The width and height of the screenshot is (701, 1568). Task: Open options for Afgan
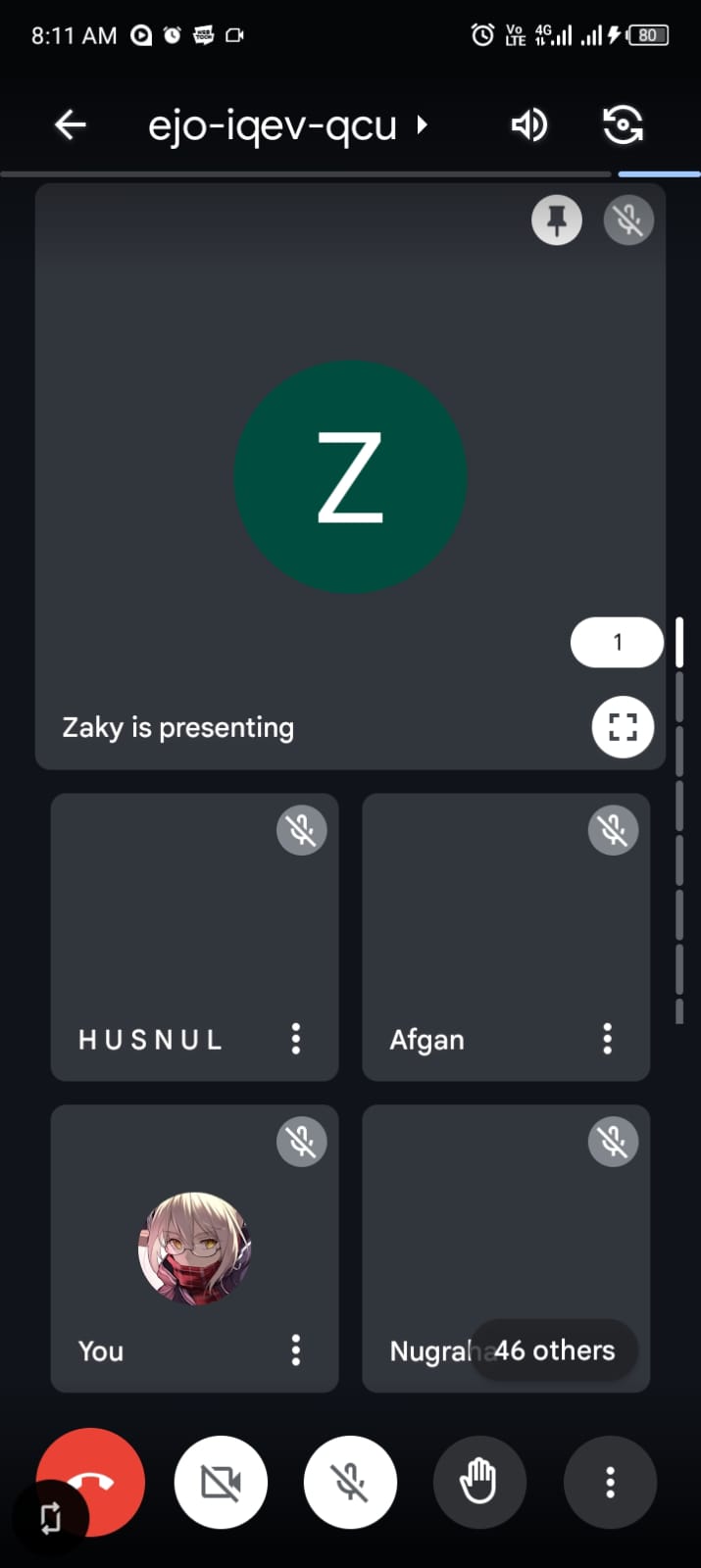pos(607,1039)
